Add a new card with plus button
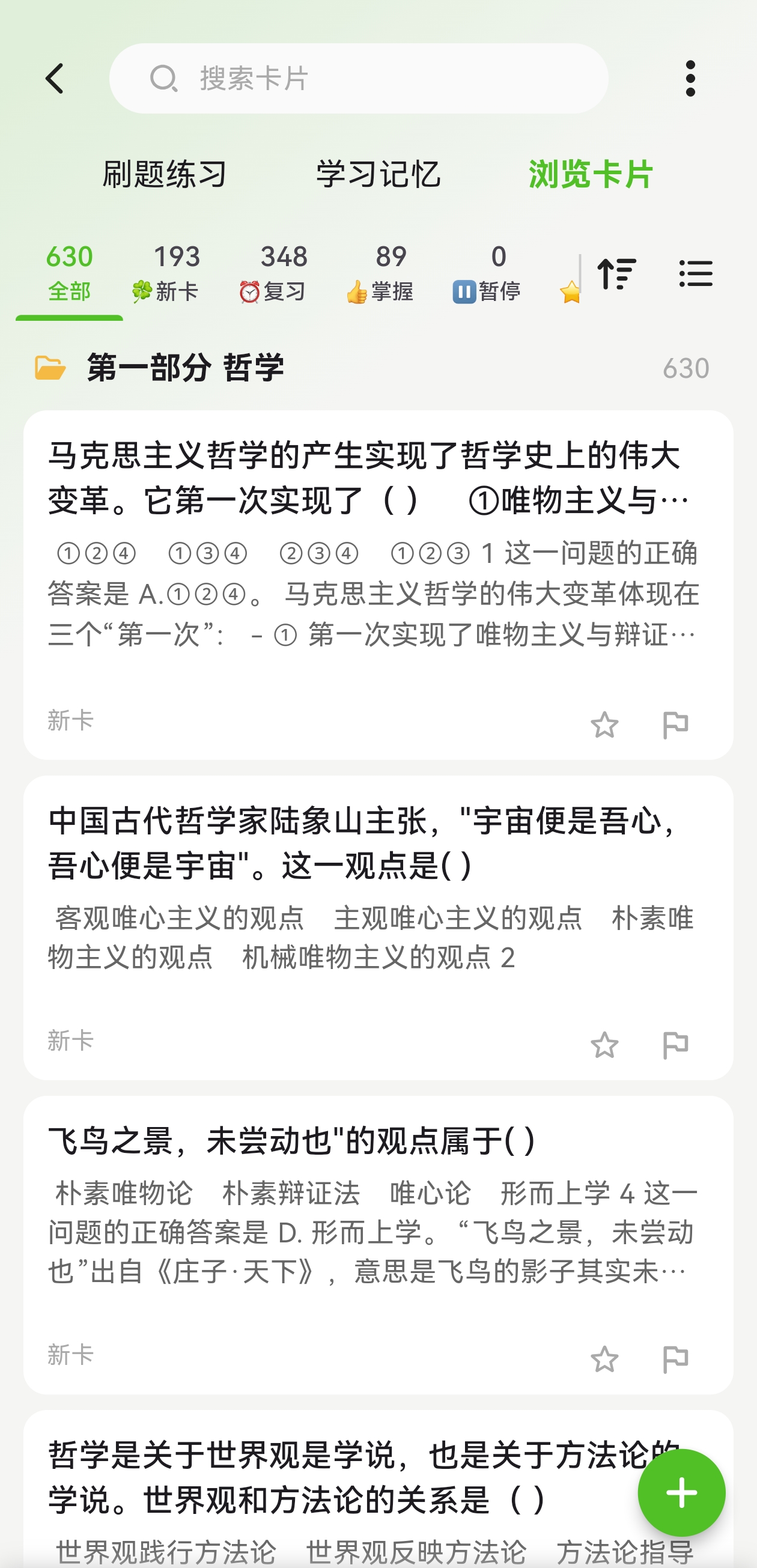757x1568 pixels. click(x=681, y=1492)
